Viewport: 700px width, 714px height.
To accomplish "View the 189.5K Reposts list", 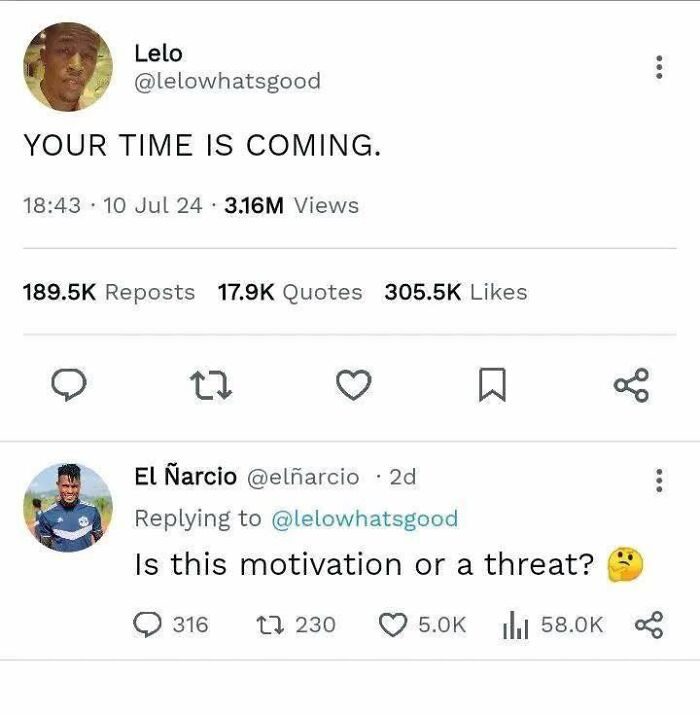I will coord(108,292).
